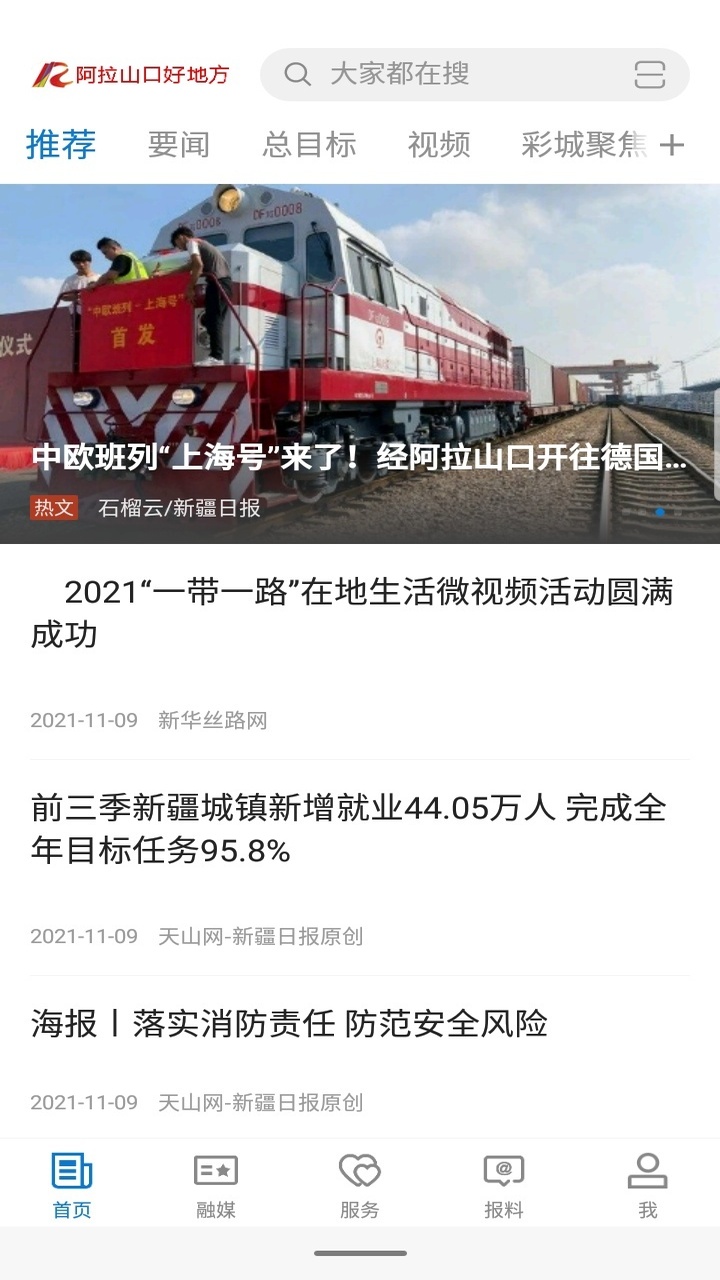Open the 视频 tab
This screenshot has width=720, height=1280.
[438, 145]
